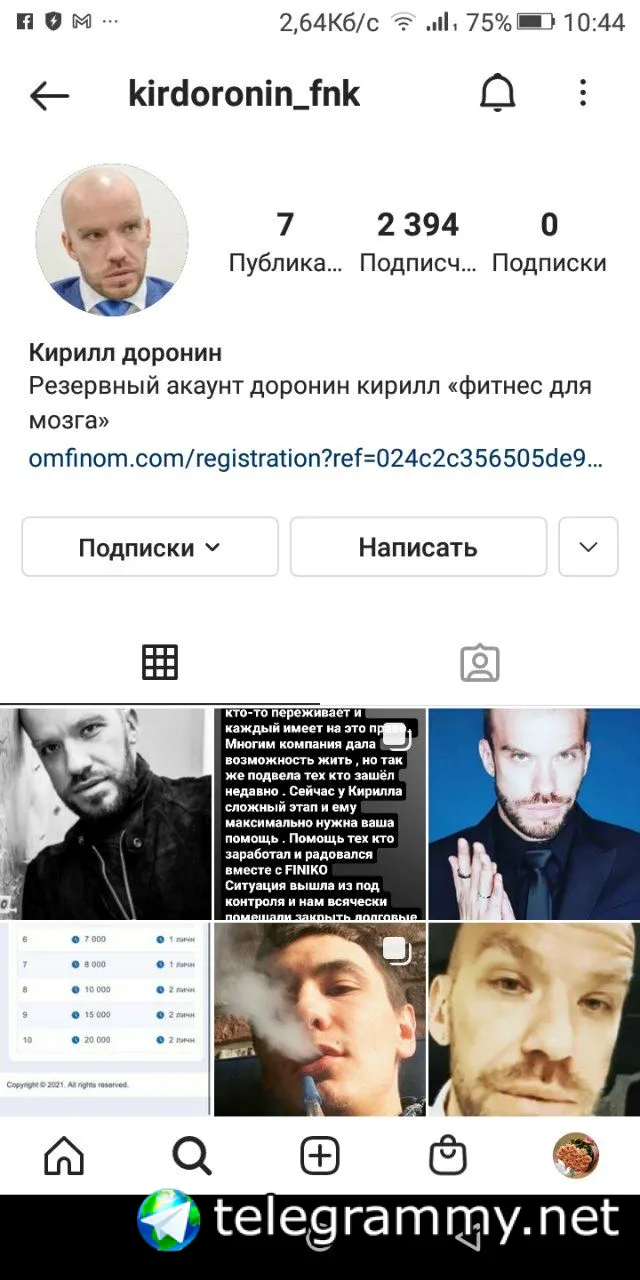Open the post with man smoking hookah
The width and height of the screenshot is (640, 1280).
[x=319, y=1018]
